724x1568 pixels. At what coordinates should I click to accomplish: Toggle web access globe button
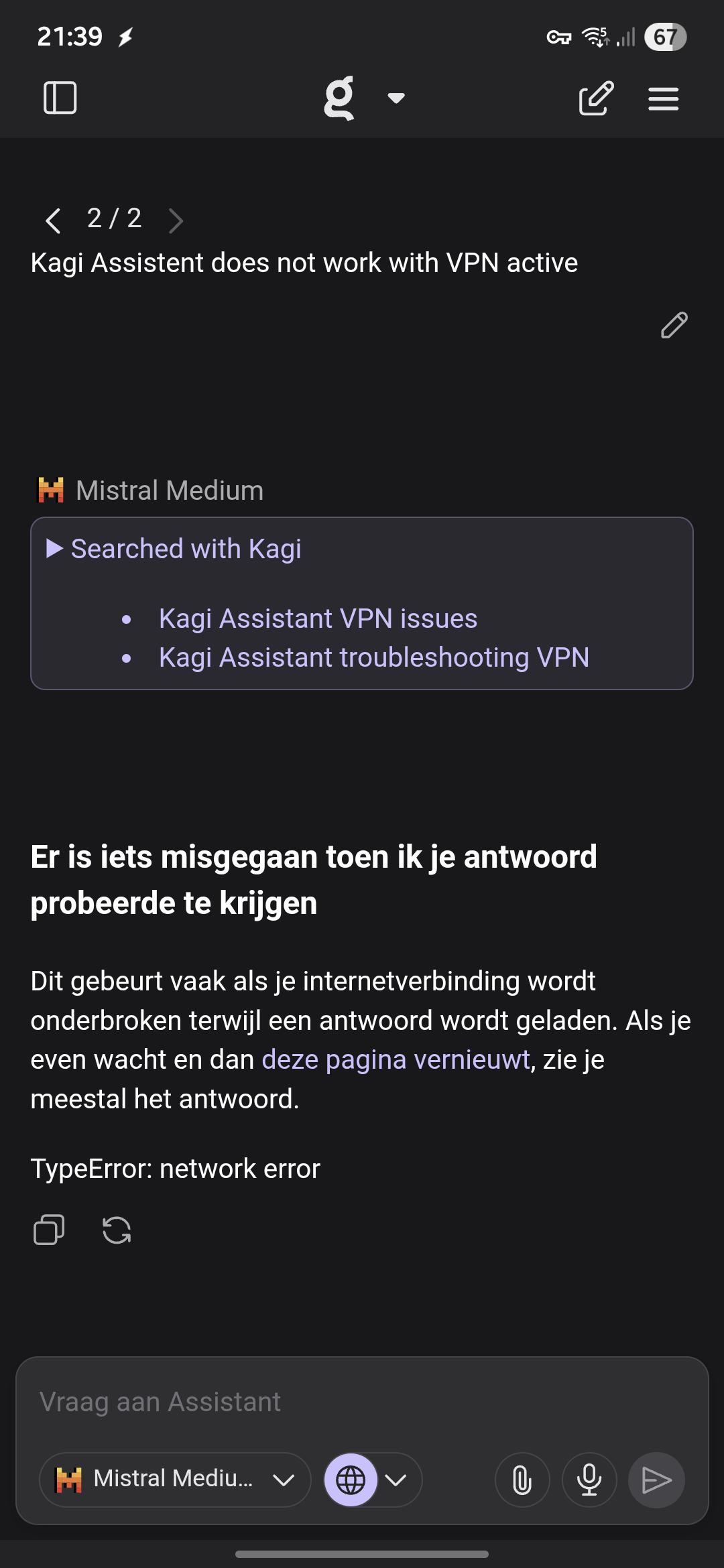click(351, 1480)
